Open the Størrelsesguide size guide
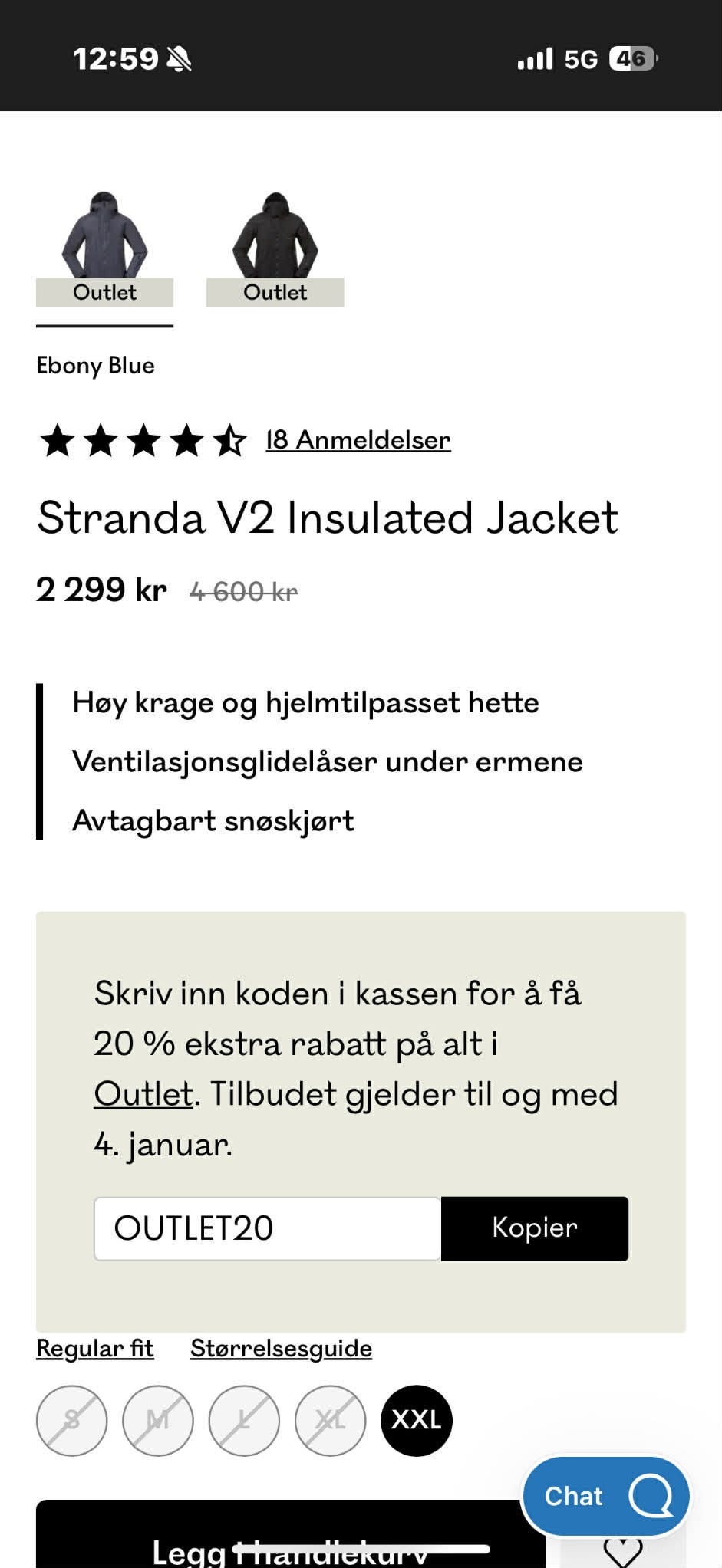Viewport: 722px width, 1568px height. coord(281,1349)
